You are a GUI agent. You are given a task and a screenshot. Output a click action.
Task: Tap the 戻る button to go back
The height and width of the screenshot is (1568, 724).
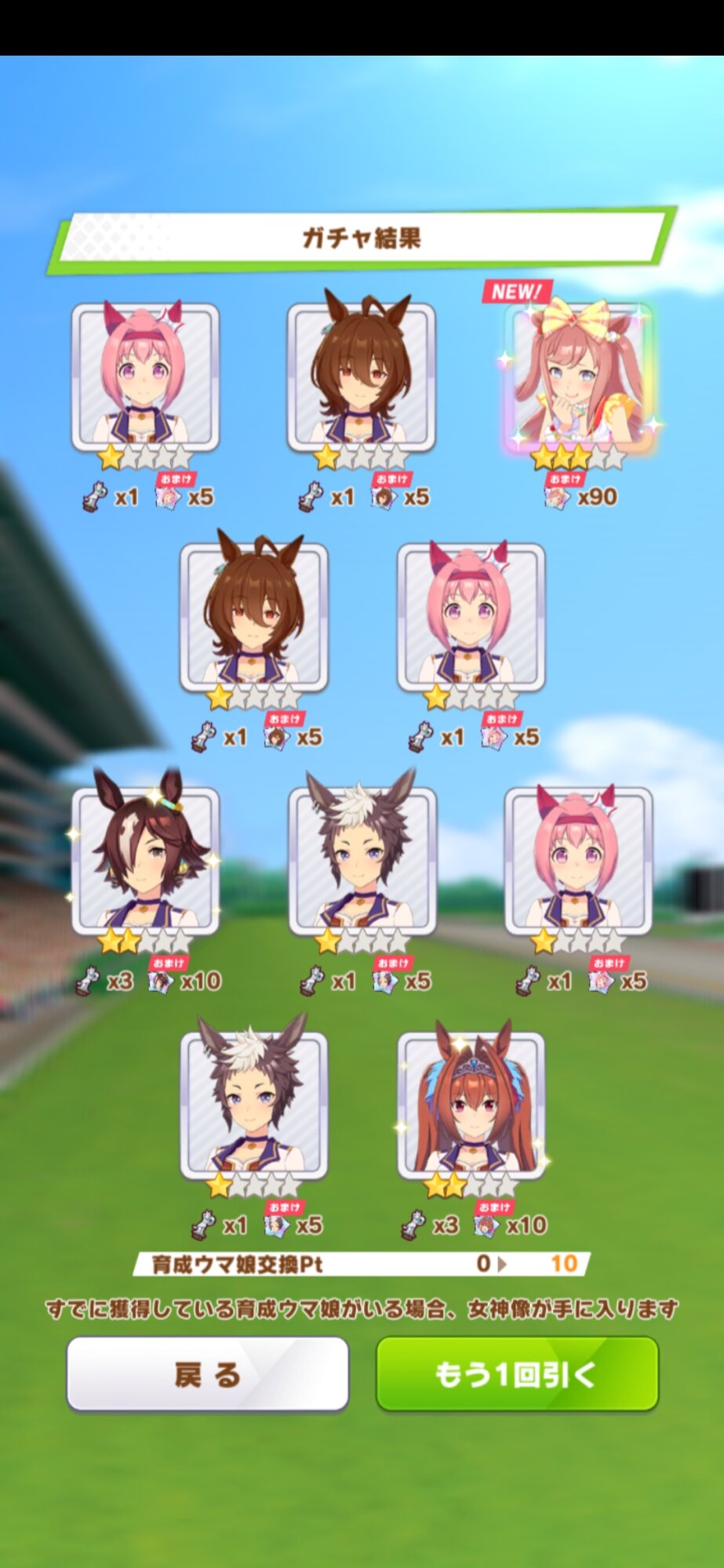click(x=207, y=1374)
